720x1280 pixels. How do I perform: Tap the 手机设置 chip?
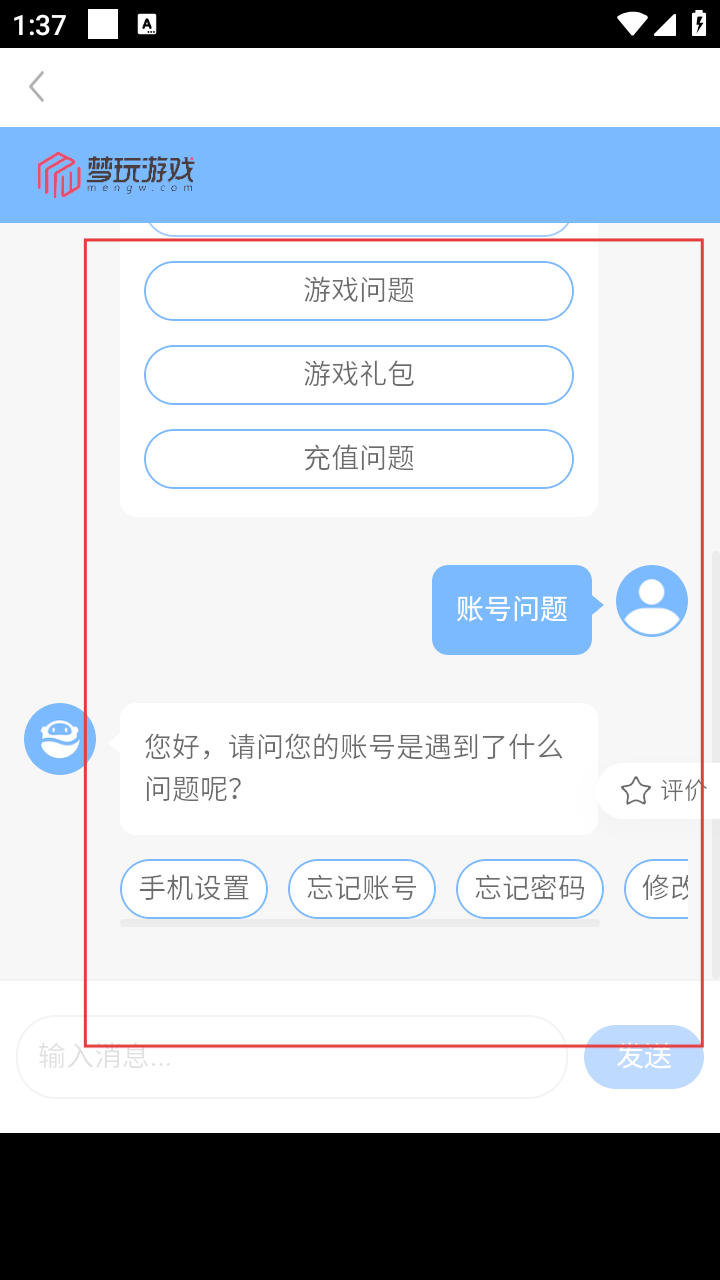(194, 888)
